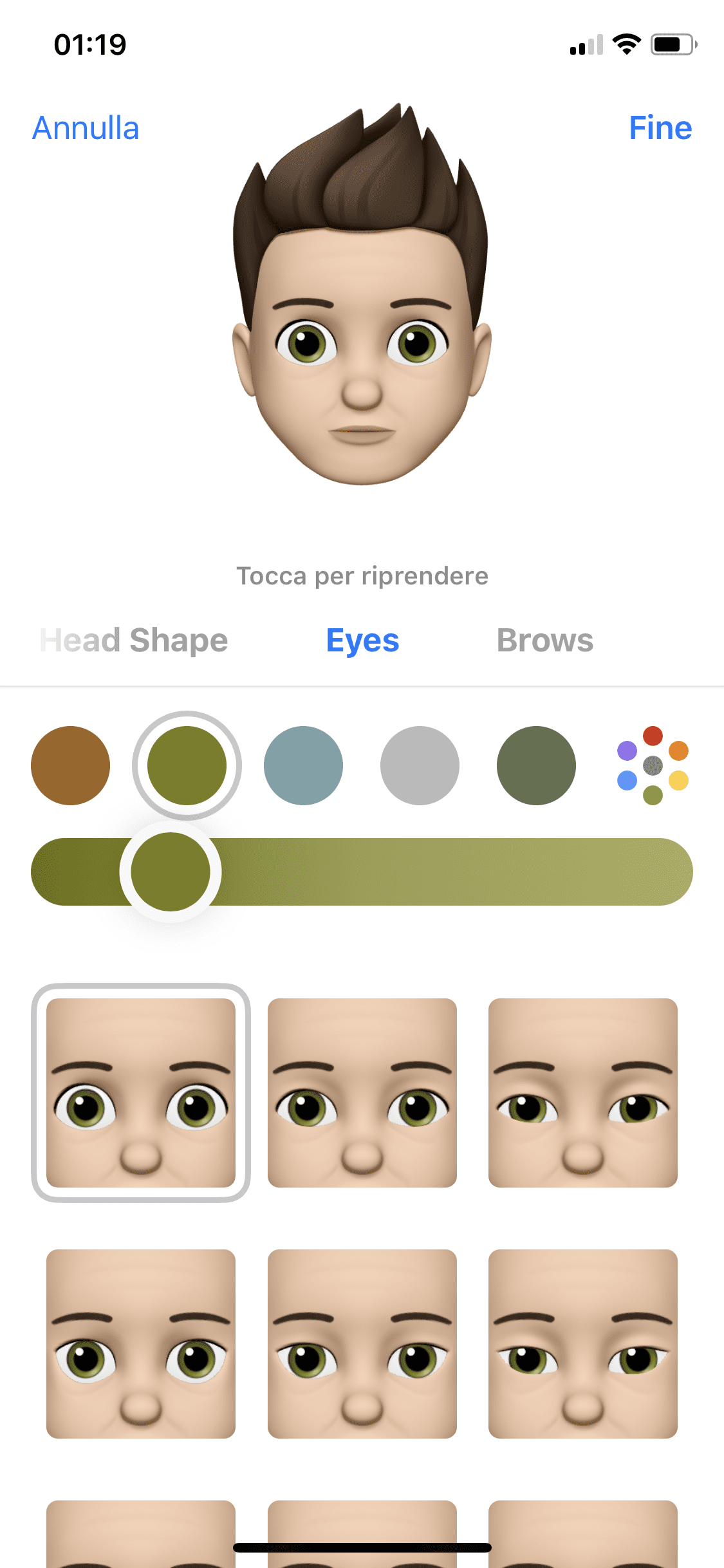
Task: Switch to the Brows tab
Action: 545,640
